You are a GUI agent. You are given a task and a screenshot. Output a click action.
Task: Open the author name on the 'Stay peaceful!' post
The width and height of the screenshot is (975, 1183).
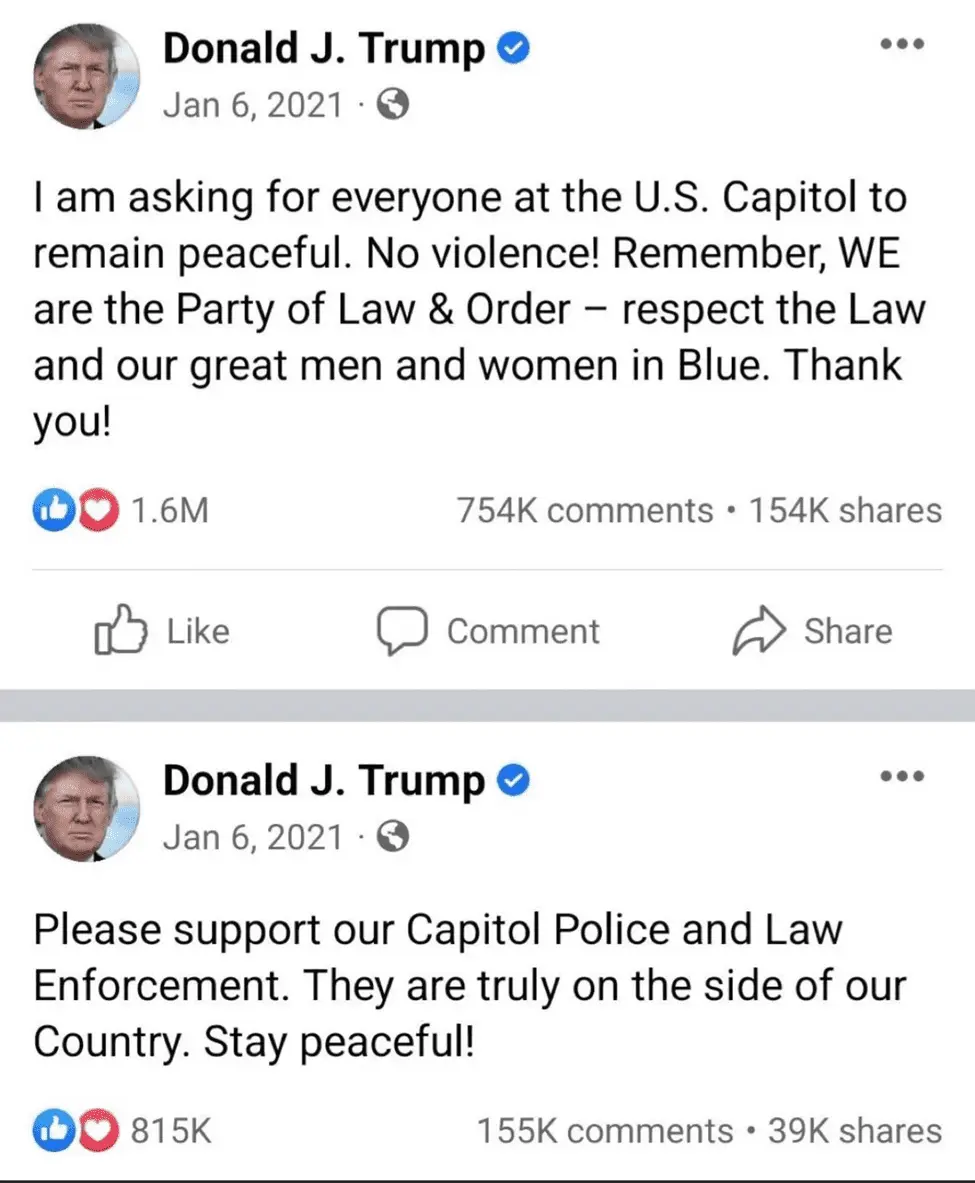[323, 780]
